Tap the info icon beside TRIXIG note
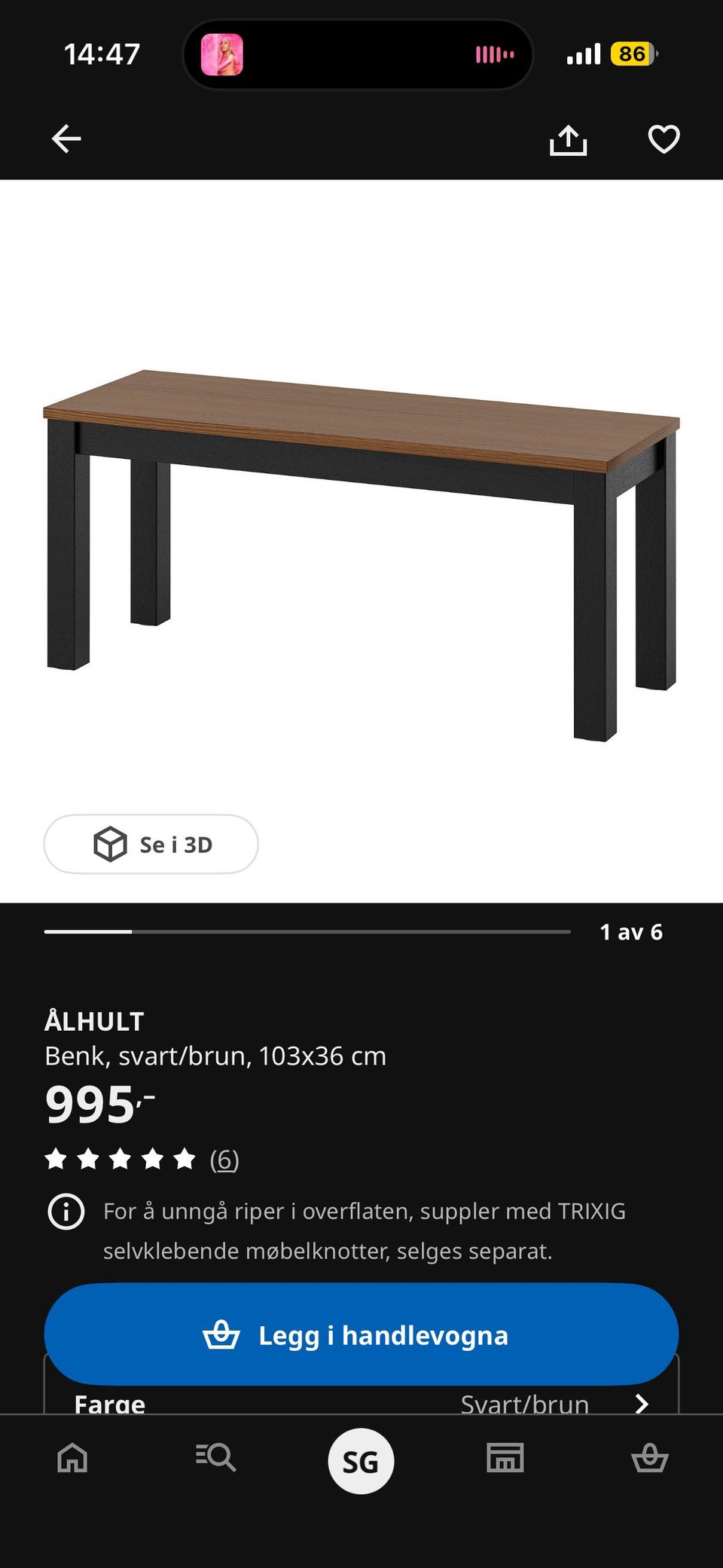This screenshot has width=723, height=1568. (66, 1212)
